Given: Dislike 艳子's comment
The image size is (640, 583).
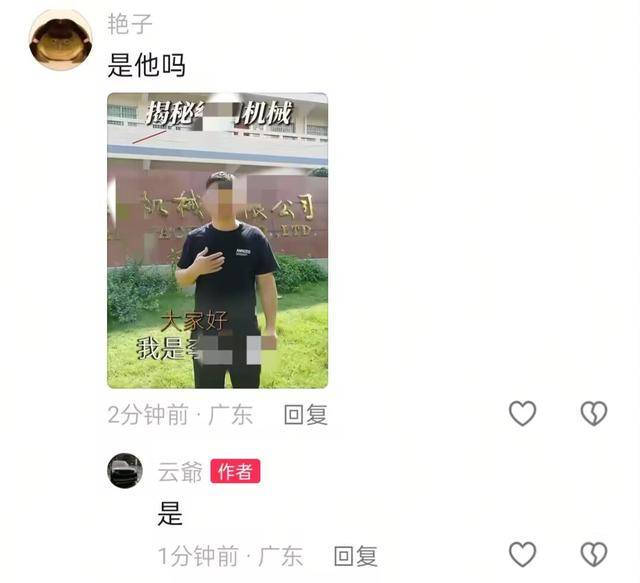Looking at the screenshot, I should tap(594, 414).
